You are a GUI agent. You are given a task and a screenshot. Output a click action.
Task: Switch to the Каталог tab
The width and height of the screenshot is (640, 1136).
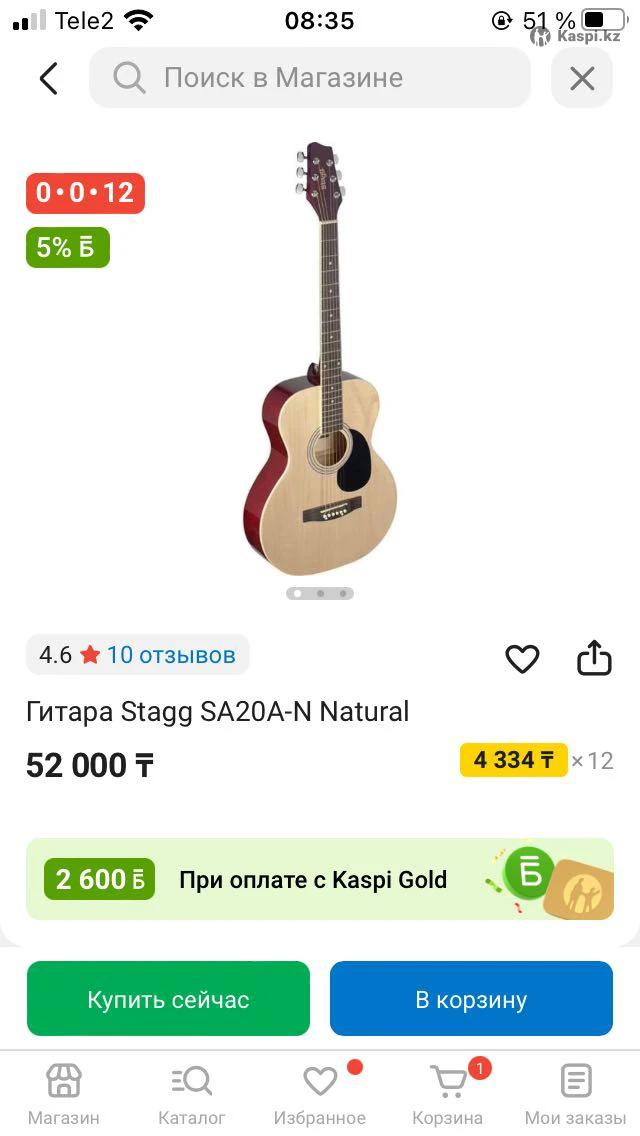192,1092
